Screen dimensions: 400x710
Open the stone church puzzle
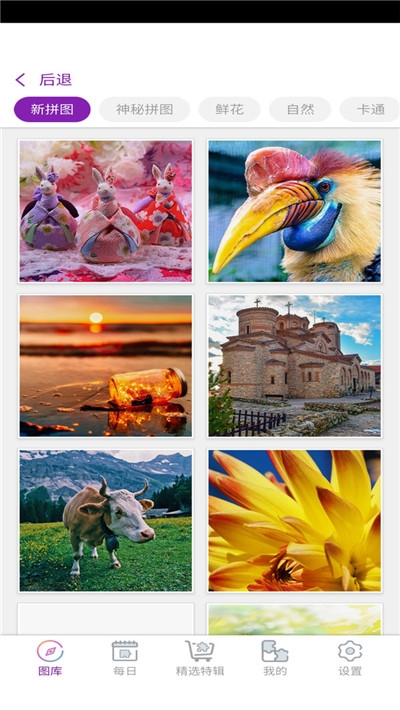(294, 366)
